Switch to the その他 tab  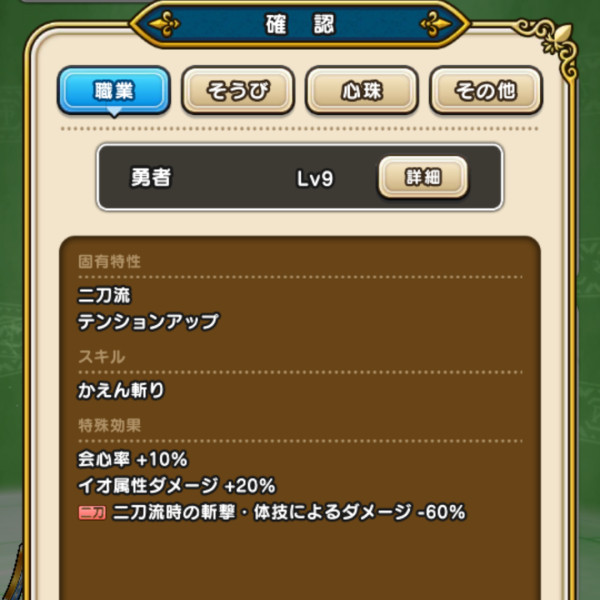pos(486,91)
